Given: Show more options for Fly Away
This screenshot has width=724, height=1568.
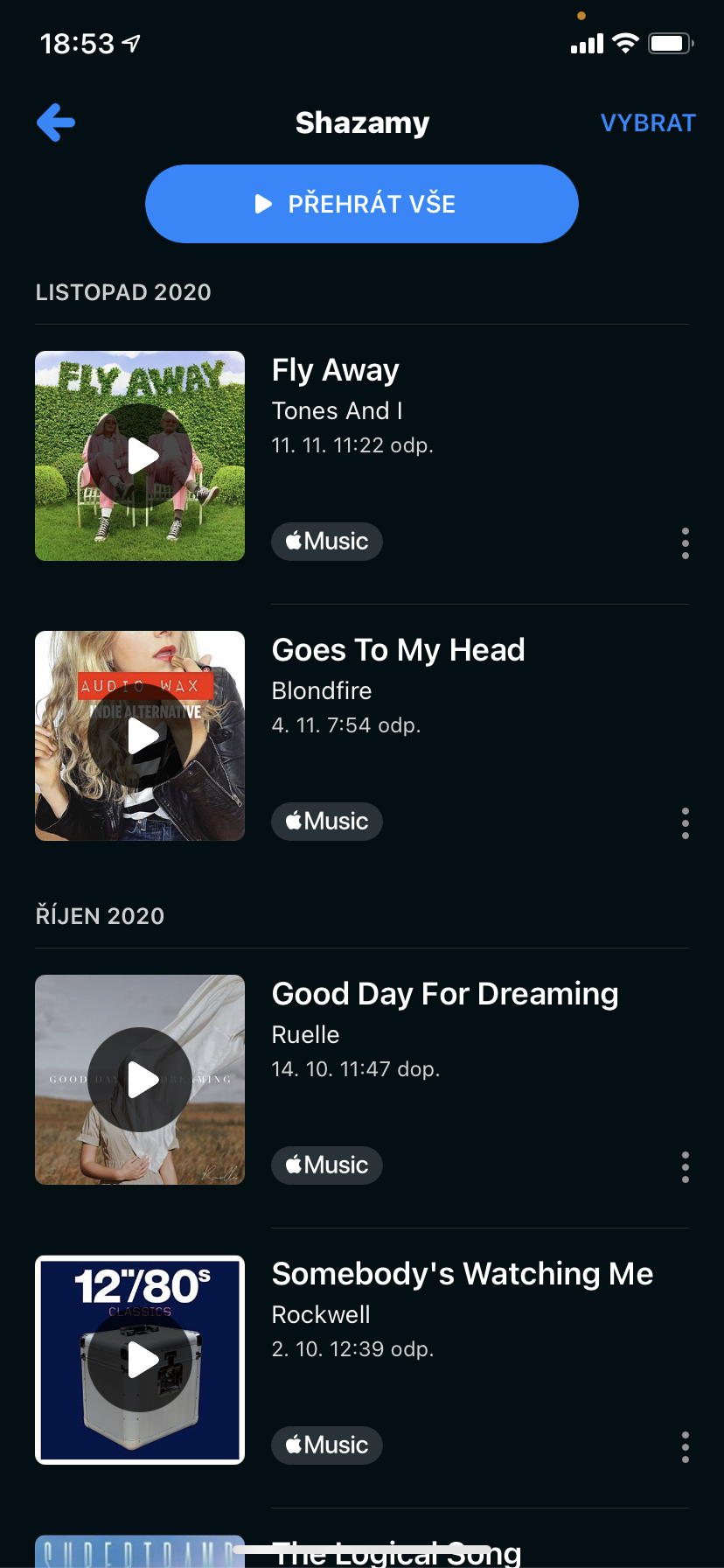Looking at the screenshot, I should pyautogui.click(x=686, y=543).
